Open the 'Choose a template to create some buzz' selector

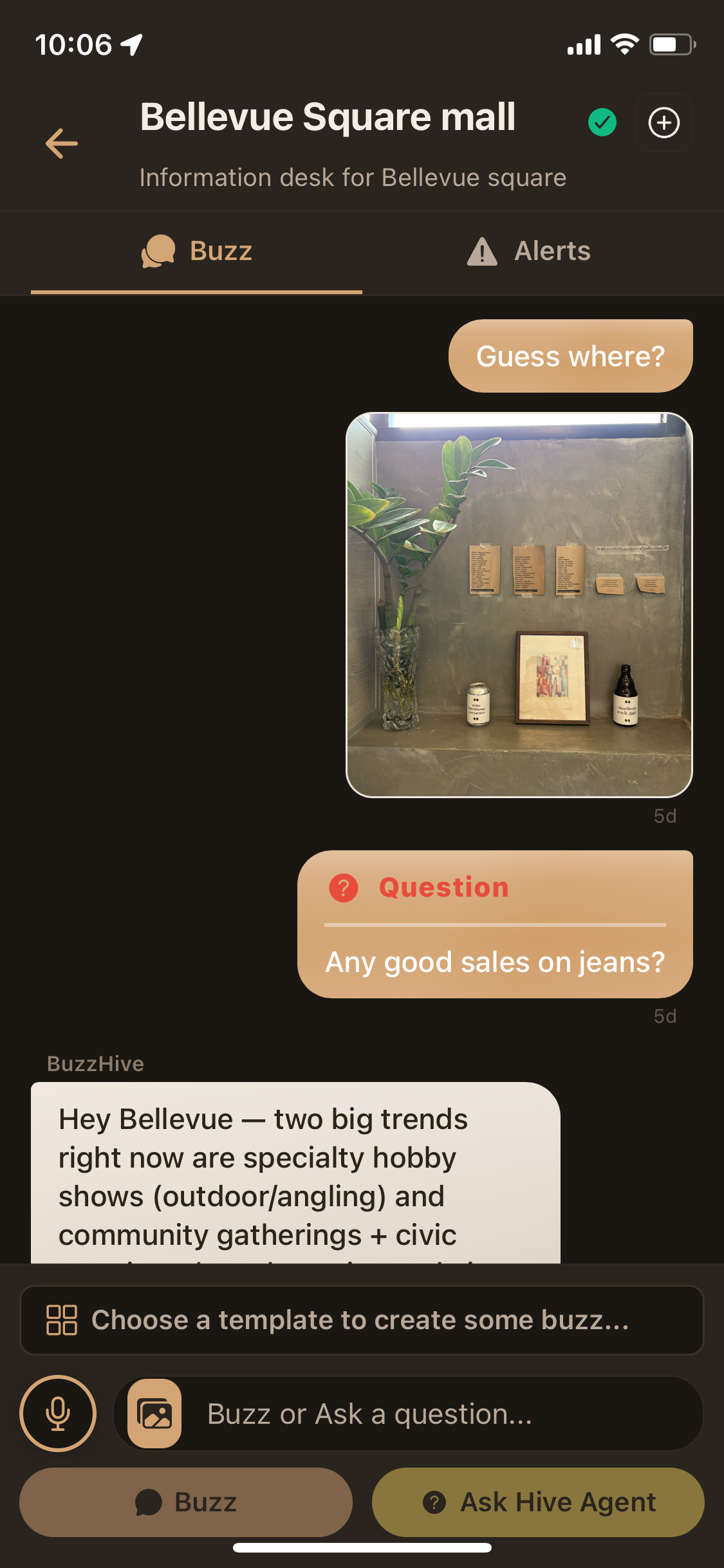[362, 1320]
